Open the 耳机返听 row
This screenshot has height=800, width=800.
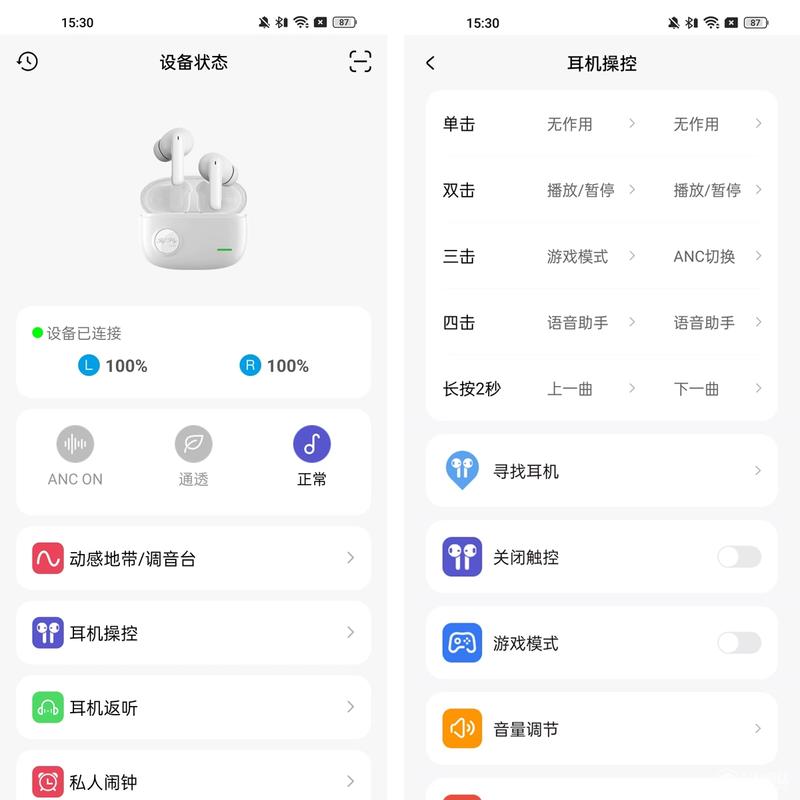pos(193,707)
